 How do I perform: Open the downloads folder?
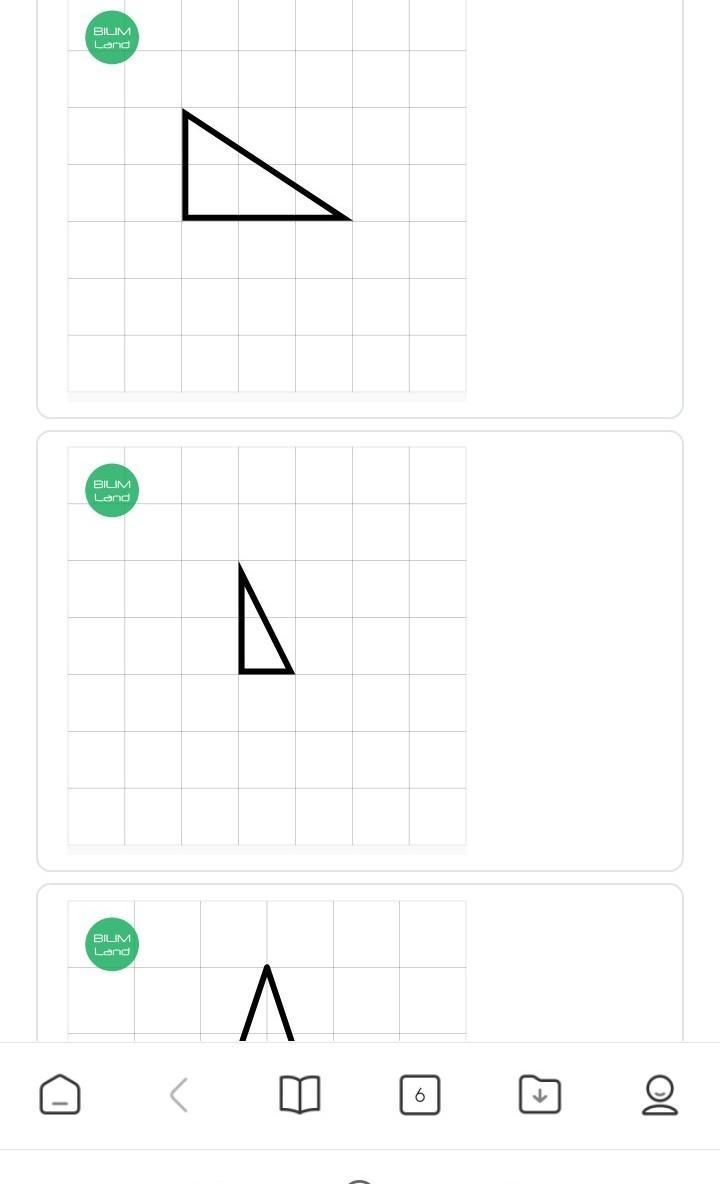click(x=540, y=1094)
